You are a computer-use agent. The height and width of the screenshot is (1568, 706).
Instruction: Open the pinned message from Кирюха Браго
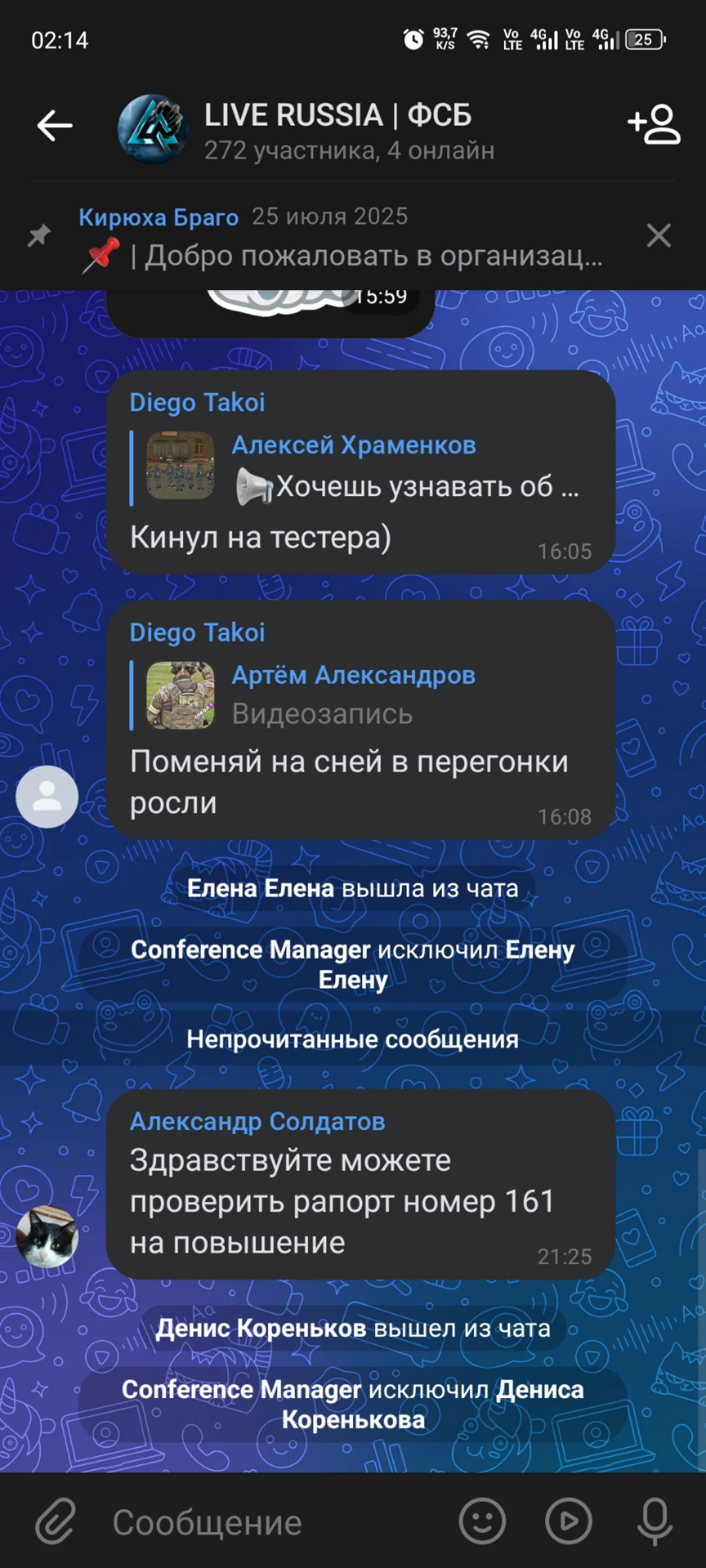[340, 237]
